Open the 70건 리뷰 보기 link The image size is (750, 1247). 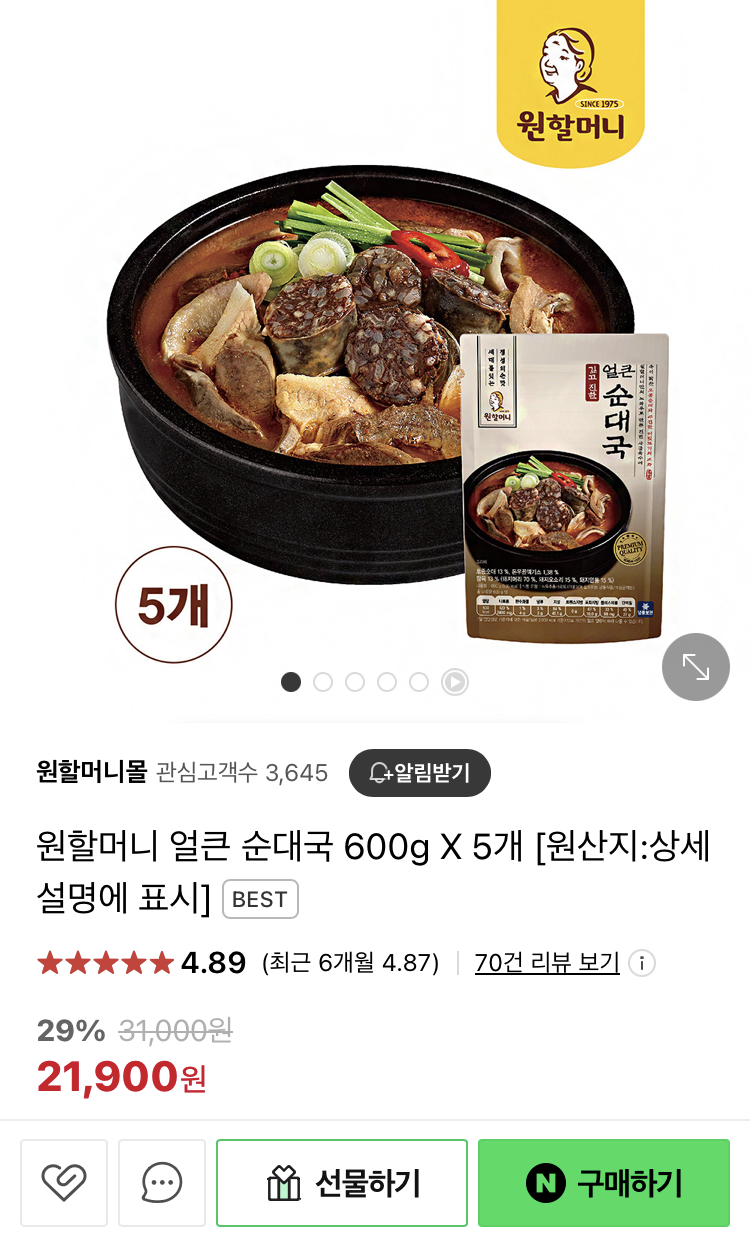coord(547,963)
